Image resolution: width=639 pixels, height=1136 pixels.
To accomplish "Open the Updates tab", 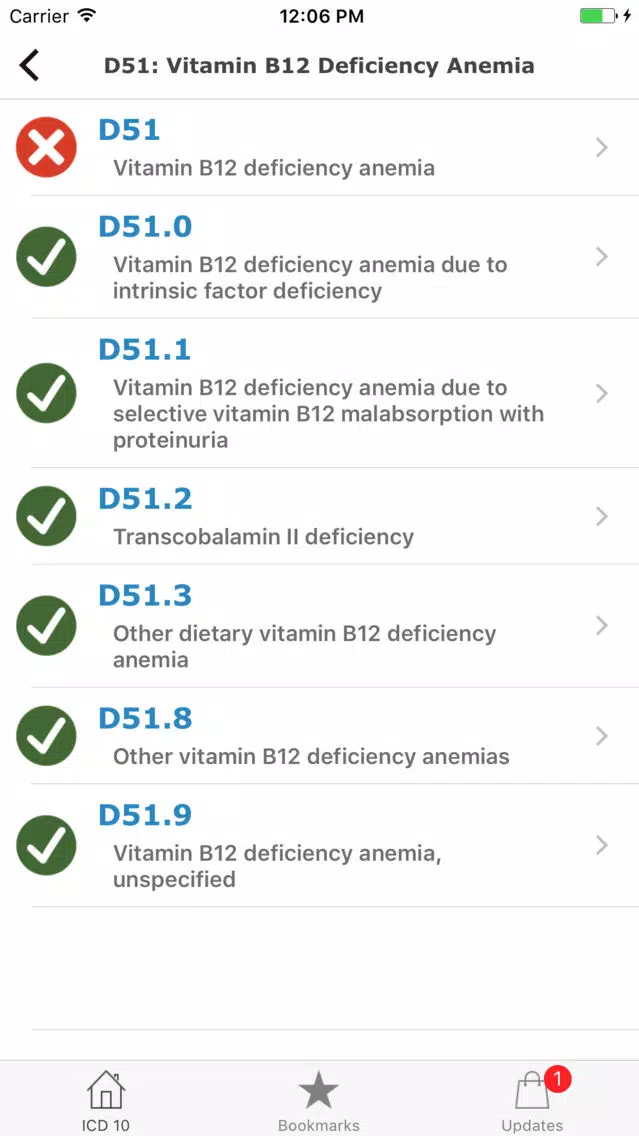I will click(533, 1100).
